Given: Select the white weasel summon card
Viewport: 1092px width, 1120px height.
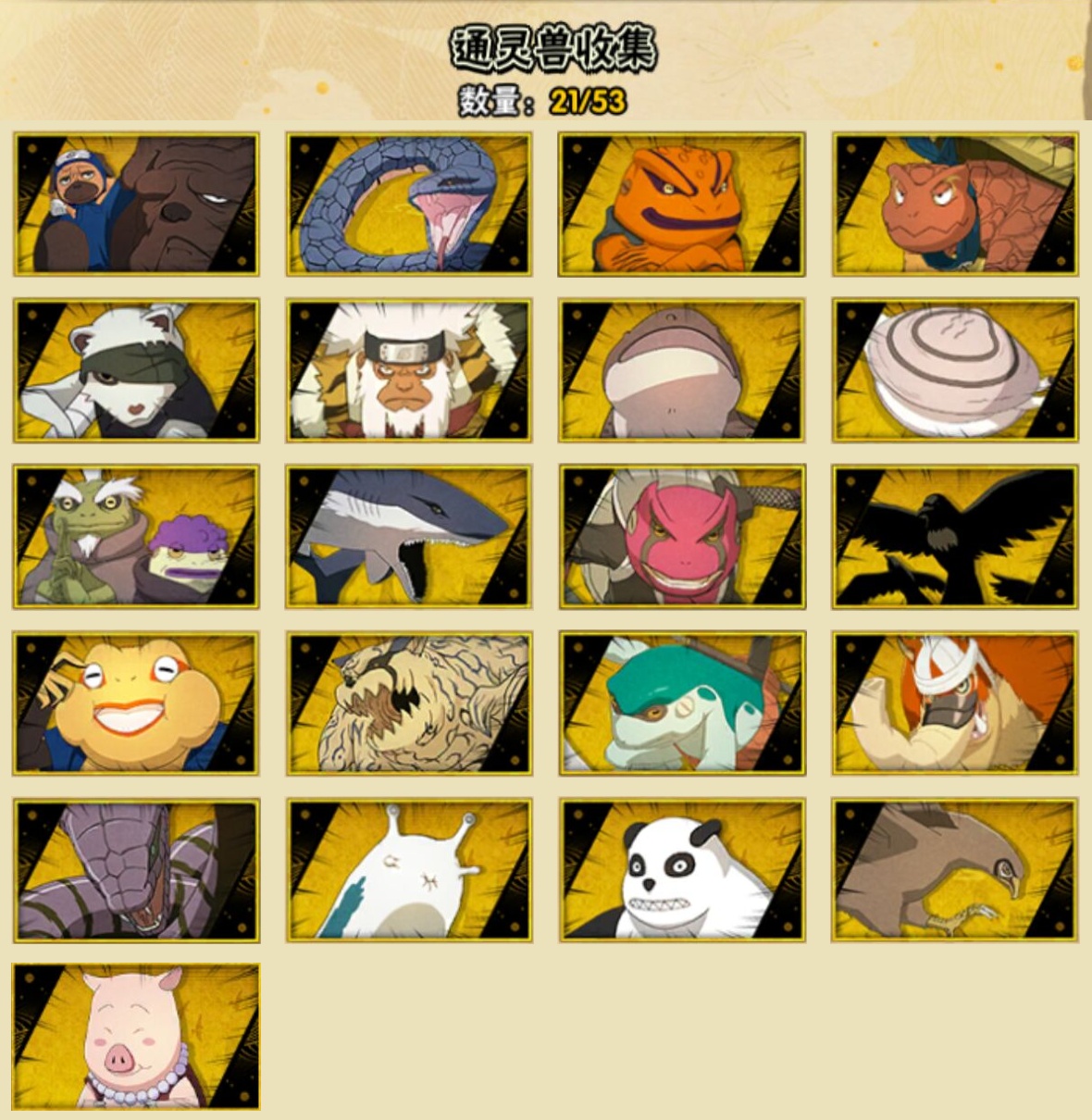Looking at the screenshot, I should pyautogui.click(x=136, y=370).
